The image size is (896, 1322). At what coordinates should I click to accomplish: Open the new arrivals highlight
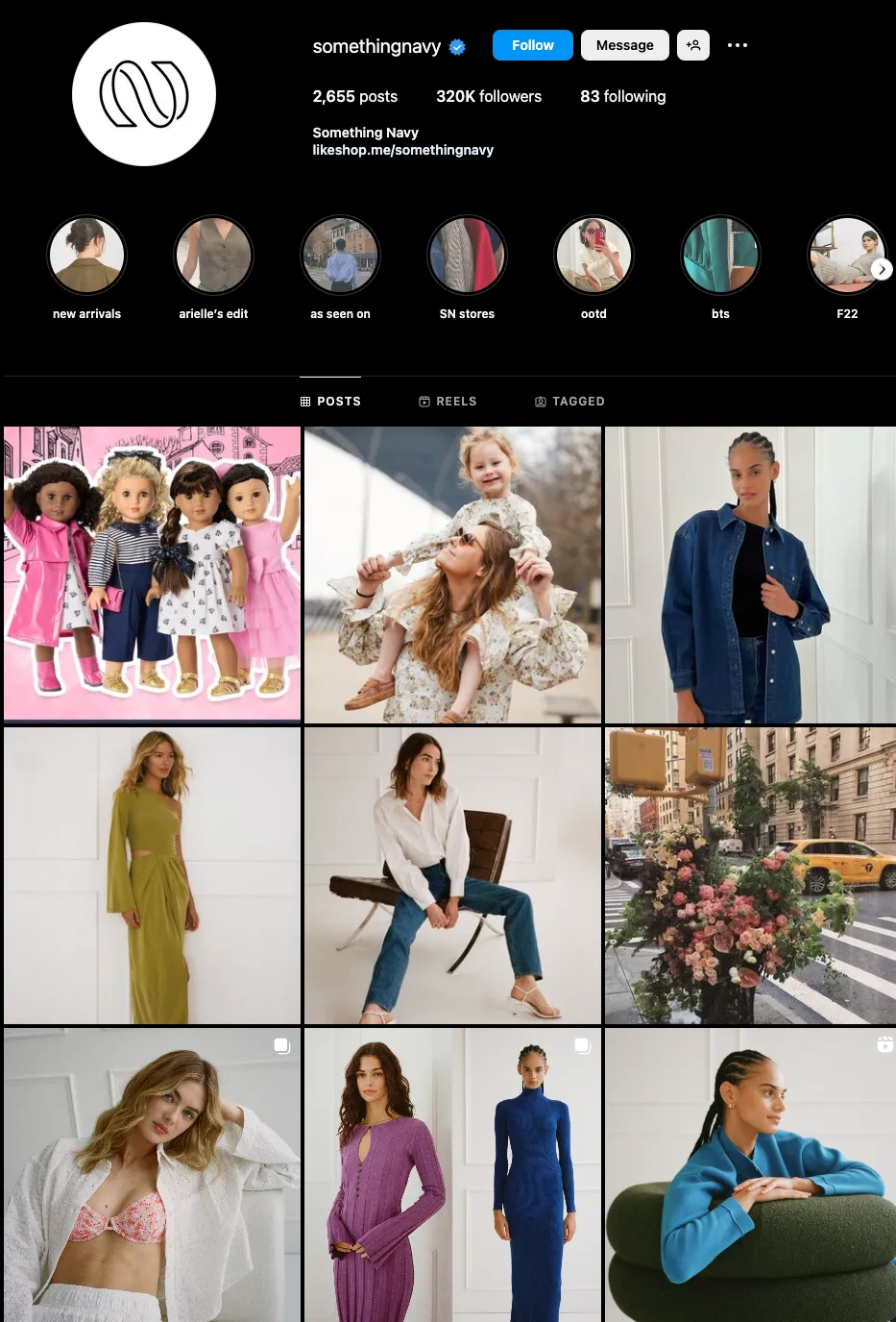point(86,256)
